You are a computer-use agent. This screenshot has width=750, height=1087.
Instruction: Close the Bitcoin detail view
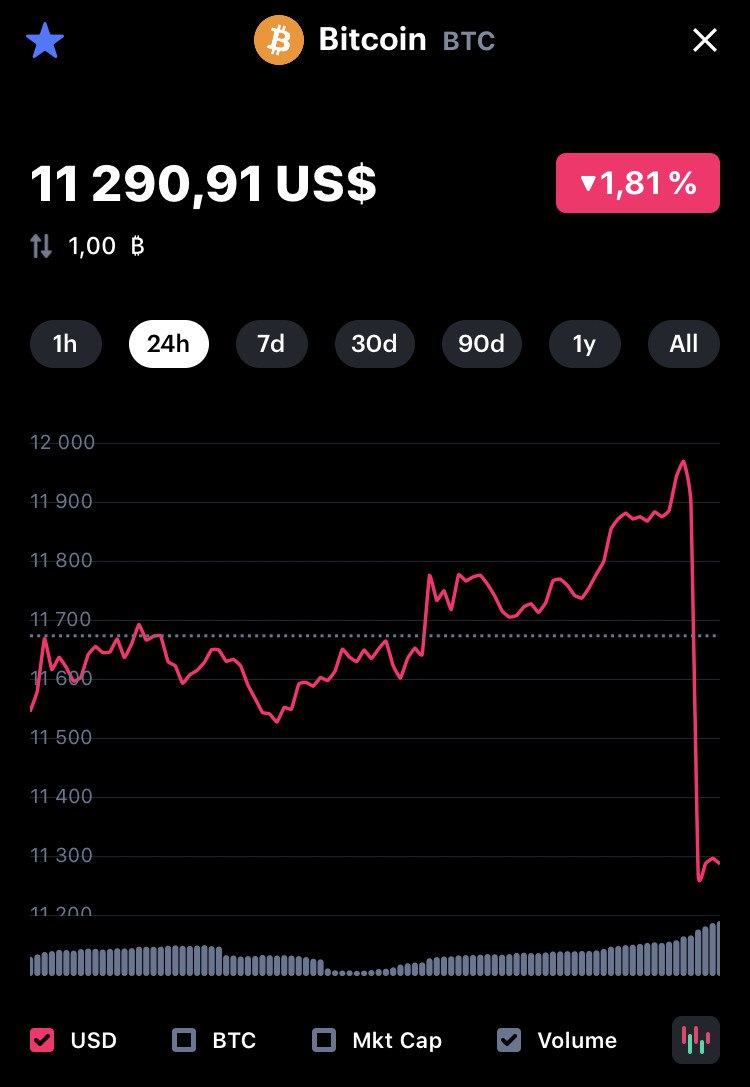point(705,41)
